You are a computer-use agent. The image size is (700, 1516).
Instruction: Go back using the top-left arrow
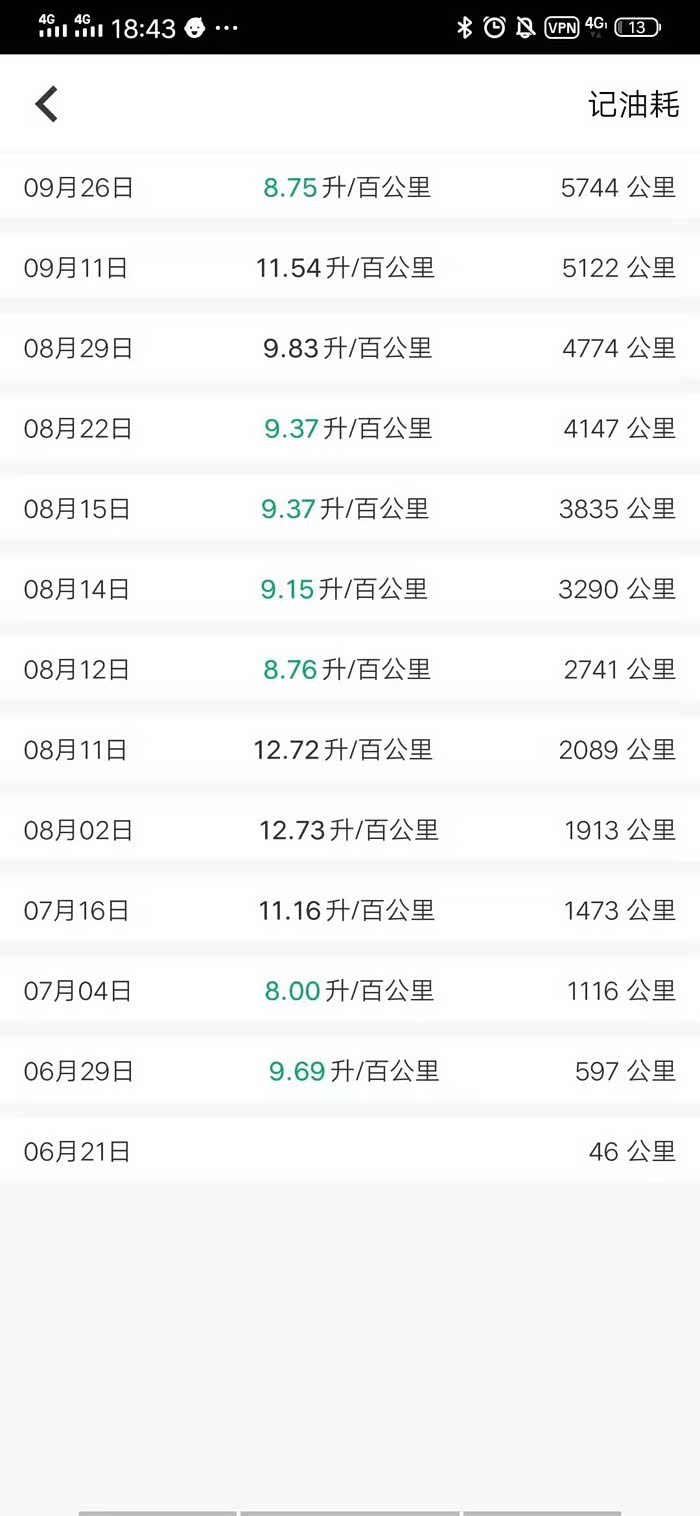47,104
